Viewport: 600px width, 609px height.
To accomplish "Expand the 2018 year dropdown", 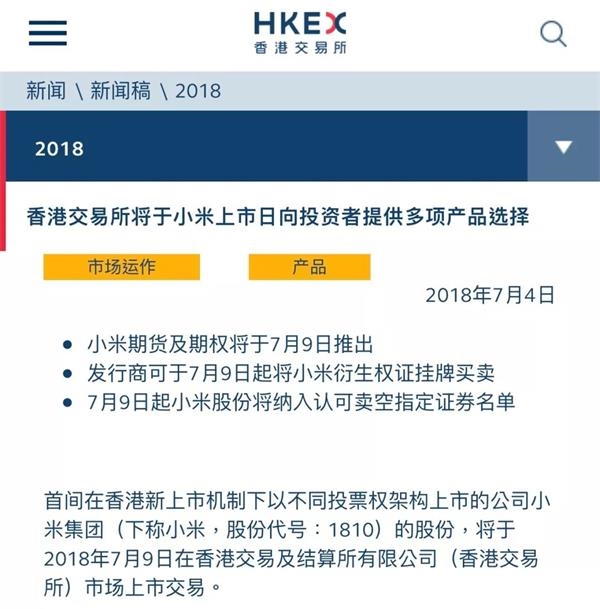I will 563,147.
